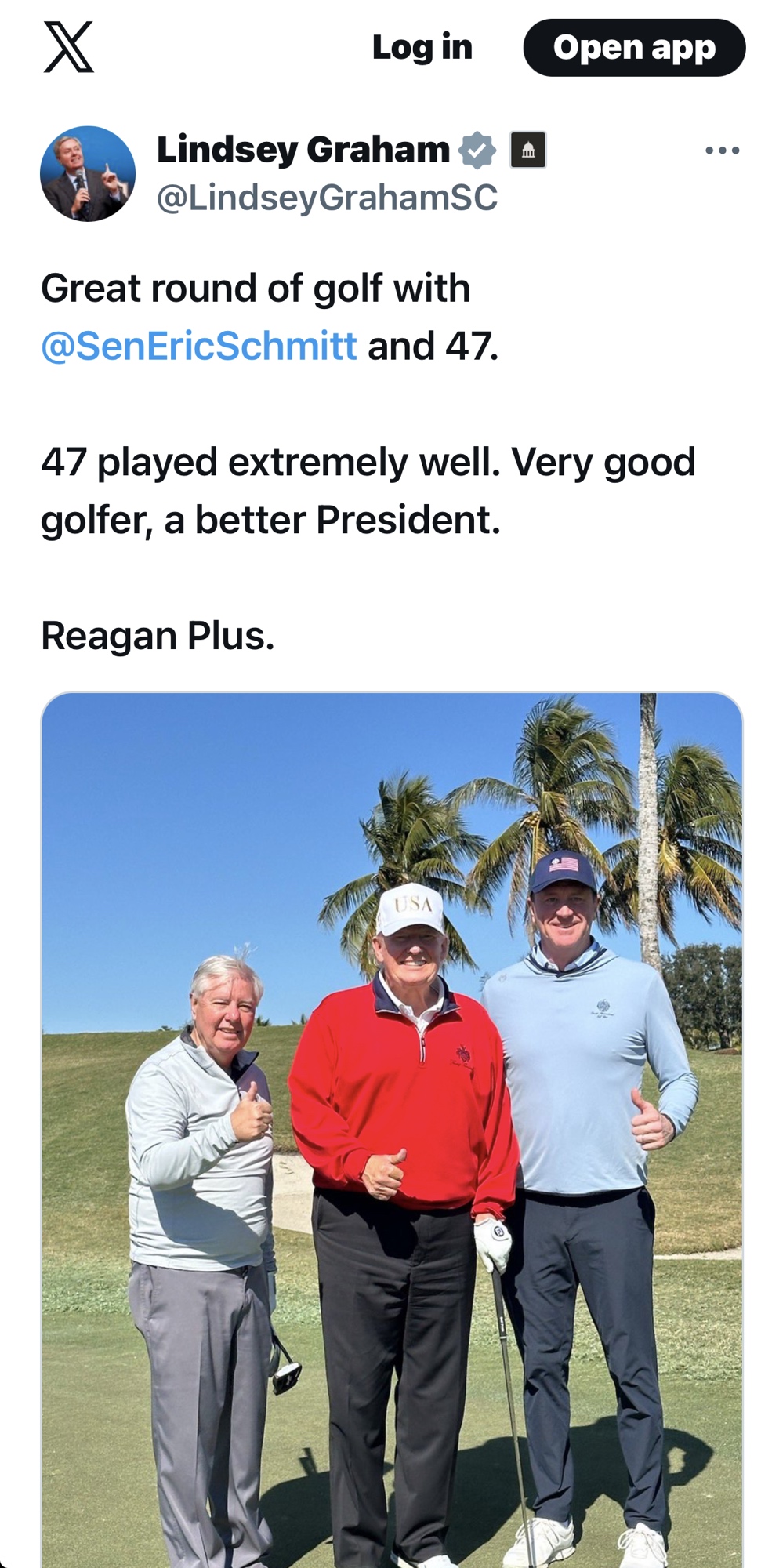The width and height of the screenshot is (772, 1568).
Task: Tap the government account badge icon
Action: point(528,150)
